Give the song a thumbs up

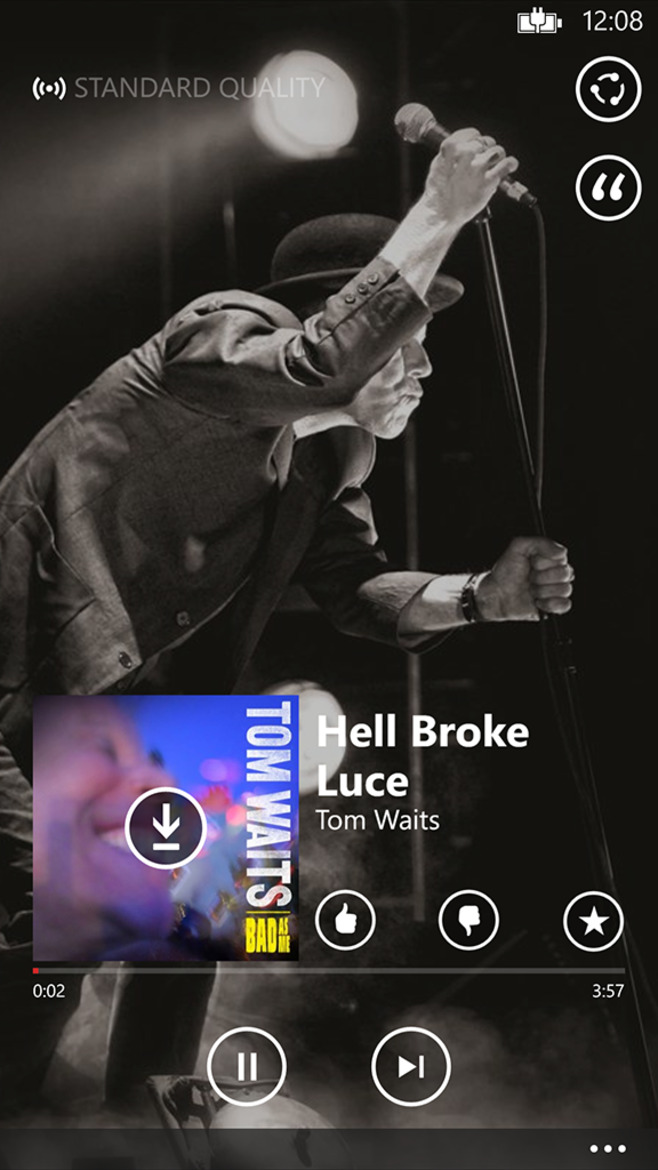point(345,921)
